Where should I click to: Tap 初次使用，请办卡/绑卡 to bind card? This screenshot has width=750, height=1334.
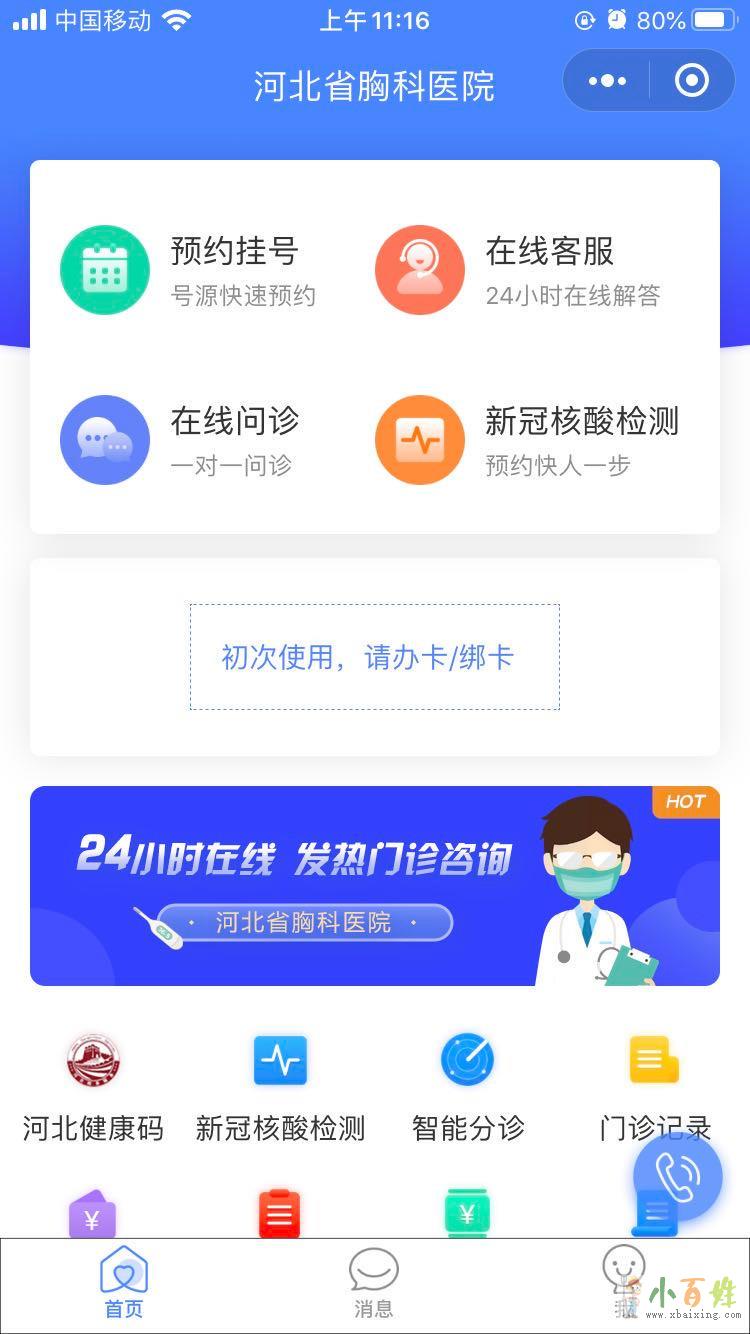coord(374,657)
